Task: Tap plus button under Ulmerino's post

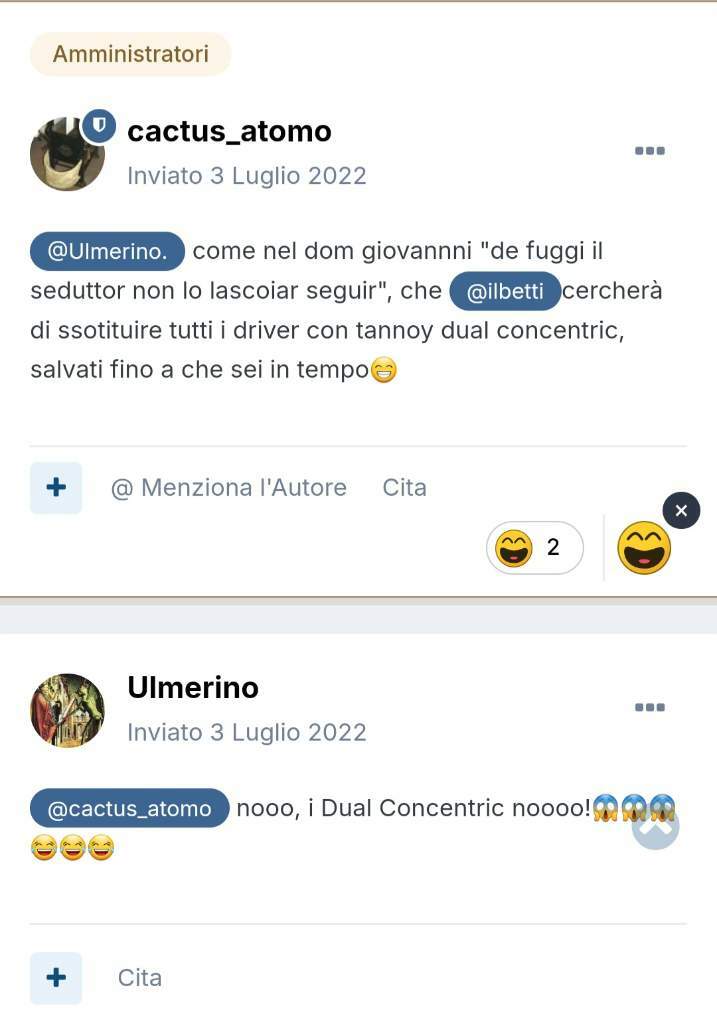Action: [56, 977]
